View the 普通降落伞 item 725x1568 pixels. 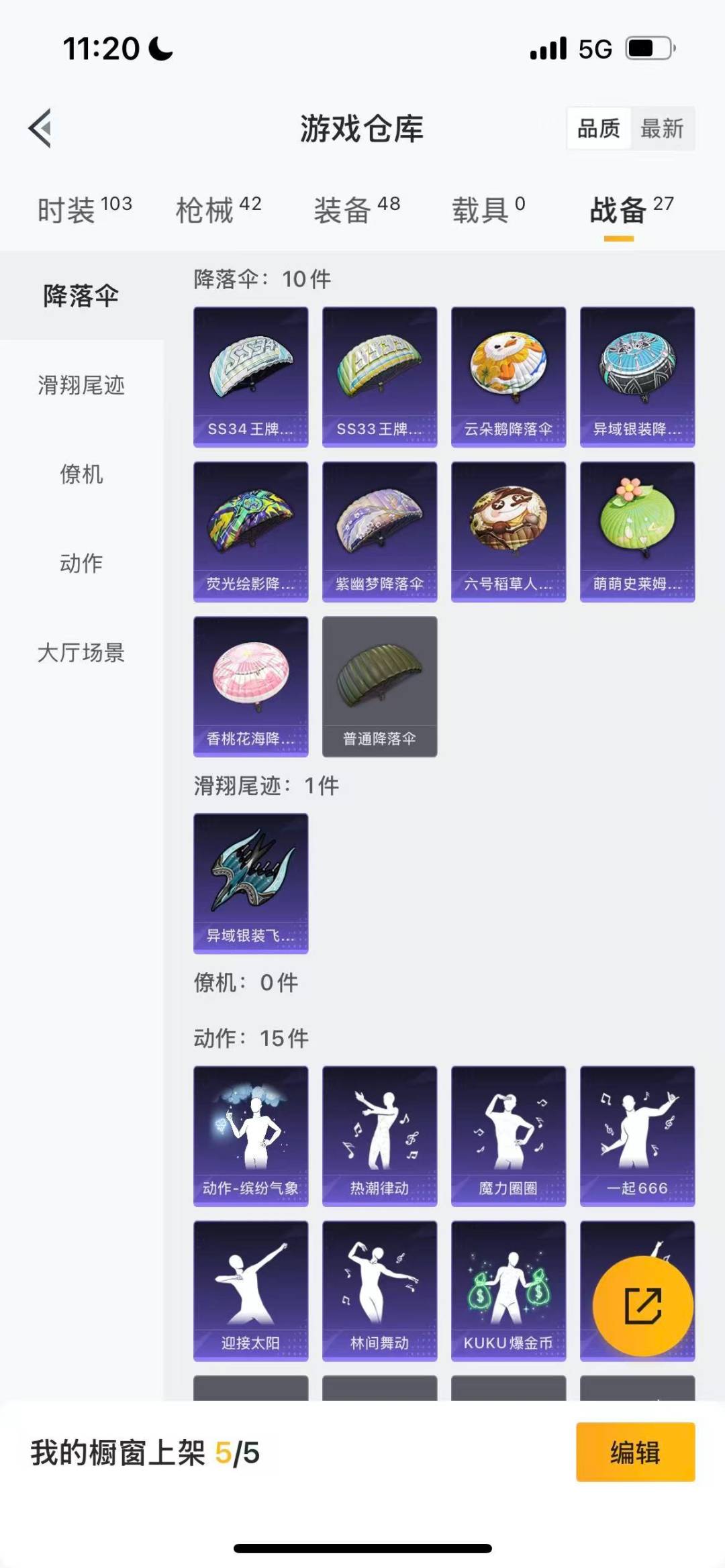click(x=379, y=686)
